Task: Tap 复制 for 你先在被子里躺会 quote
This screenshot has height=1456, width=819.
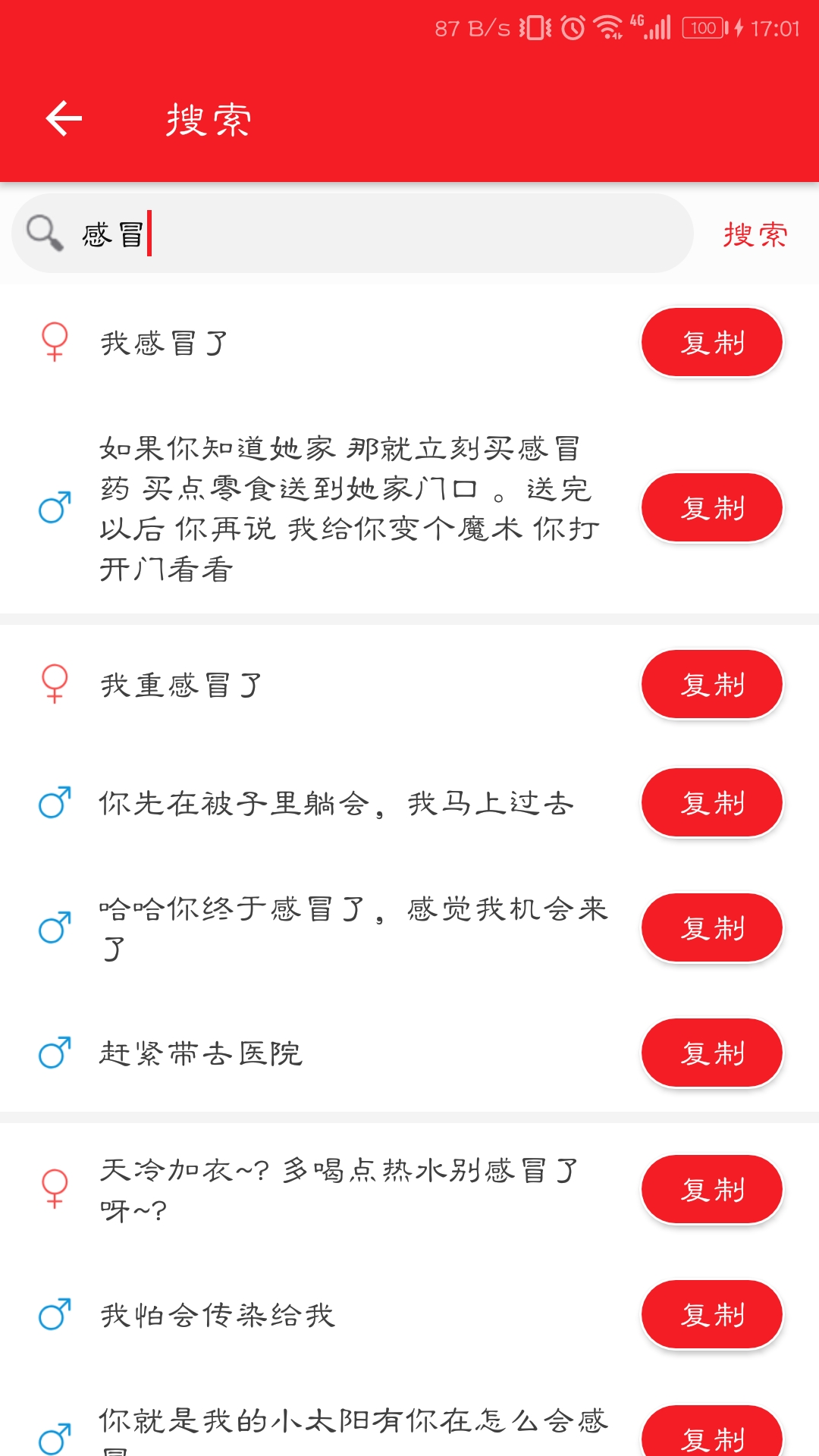Action: 711,802
